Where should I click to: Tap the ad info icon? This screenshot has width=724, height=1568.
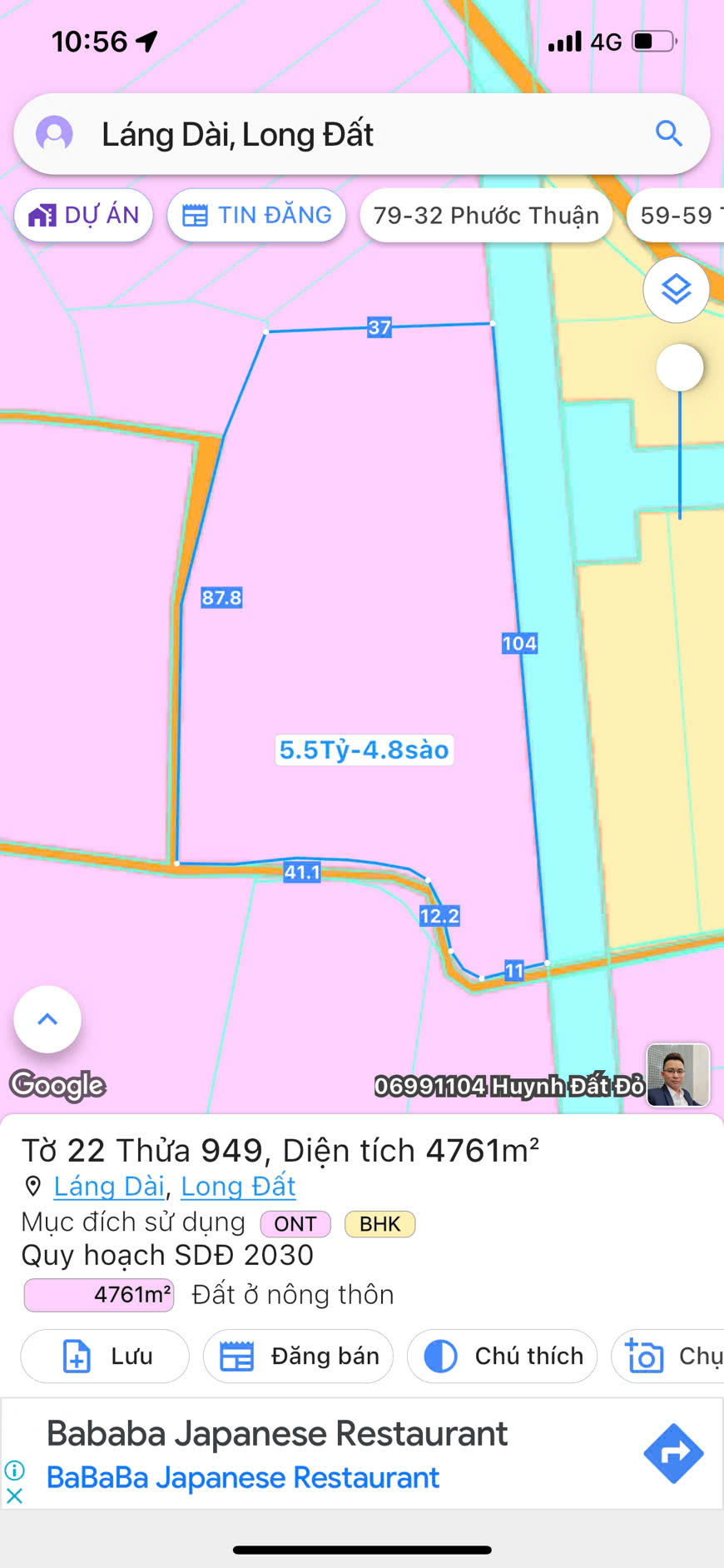pyautogui.click(x=14, y=1470)
